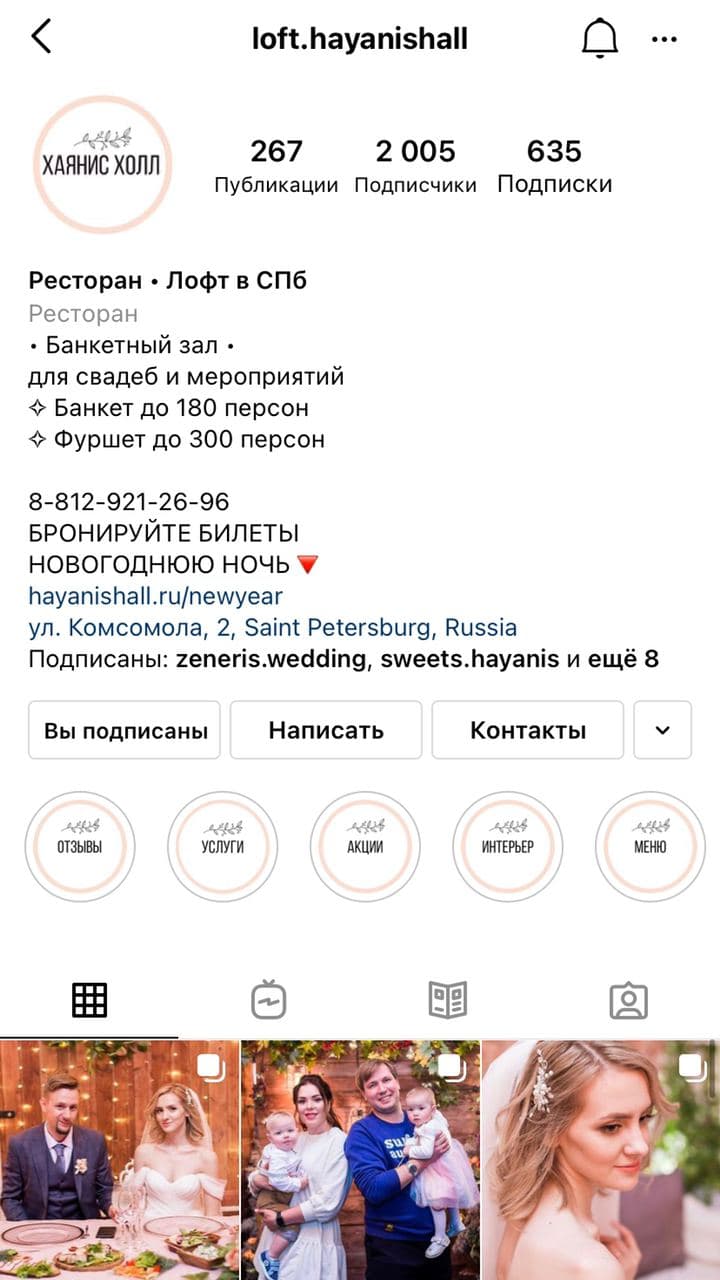720x1280 pixels.
Task: Tap Написать to message the profile
Action: [326, 730]
